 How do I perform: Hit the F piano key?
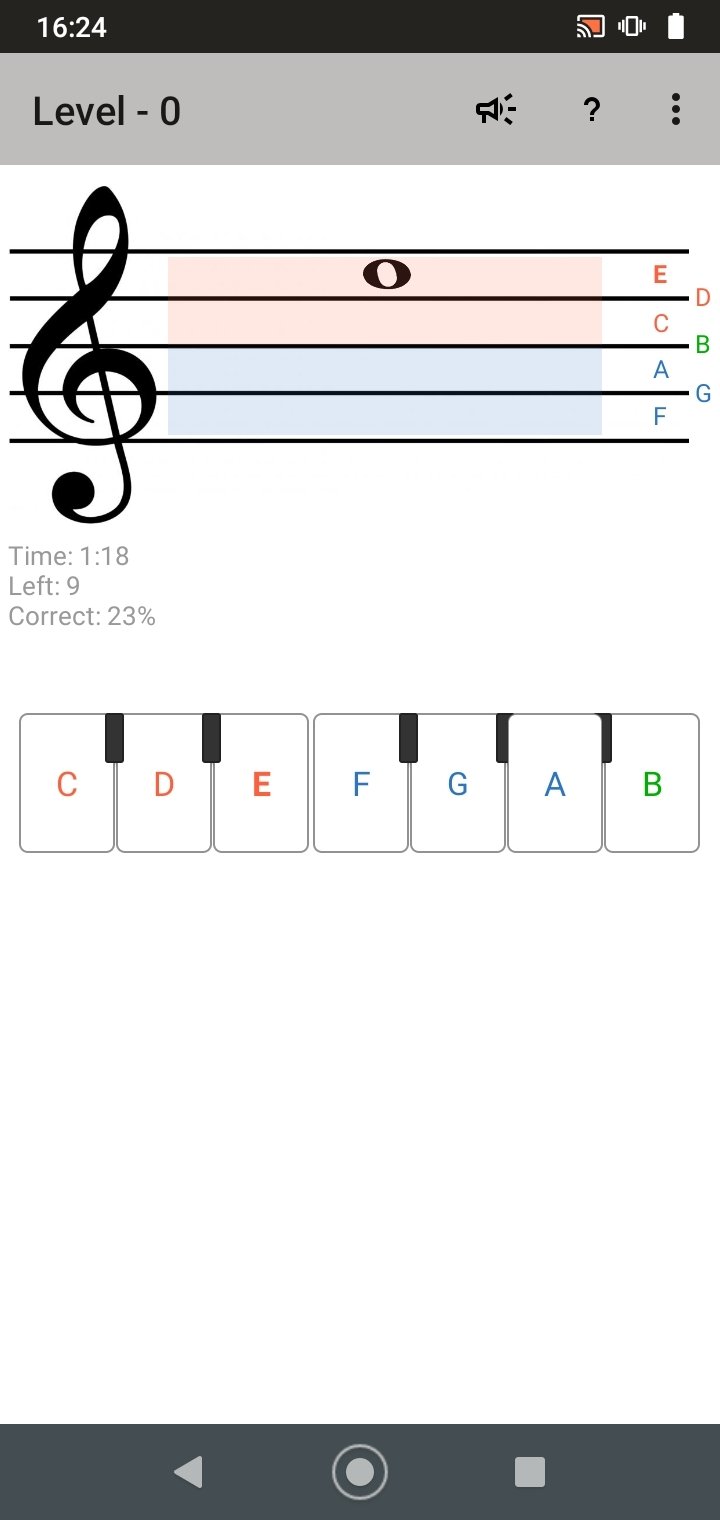[x=361, y=784]
